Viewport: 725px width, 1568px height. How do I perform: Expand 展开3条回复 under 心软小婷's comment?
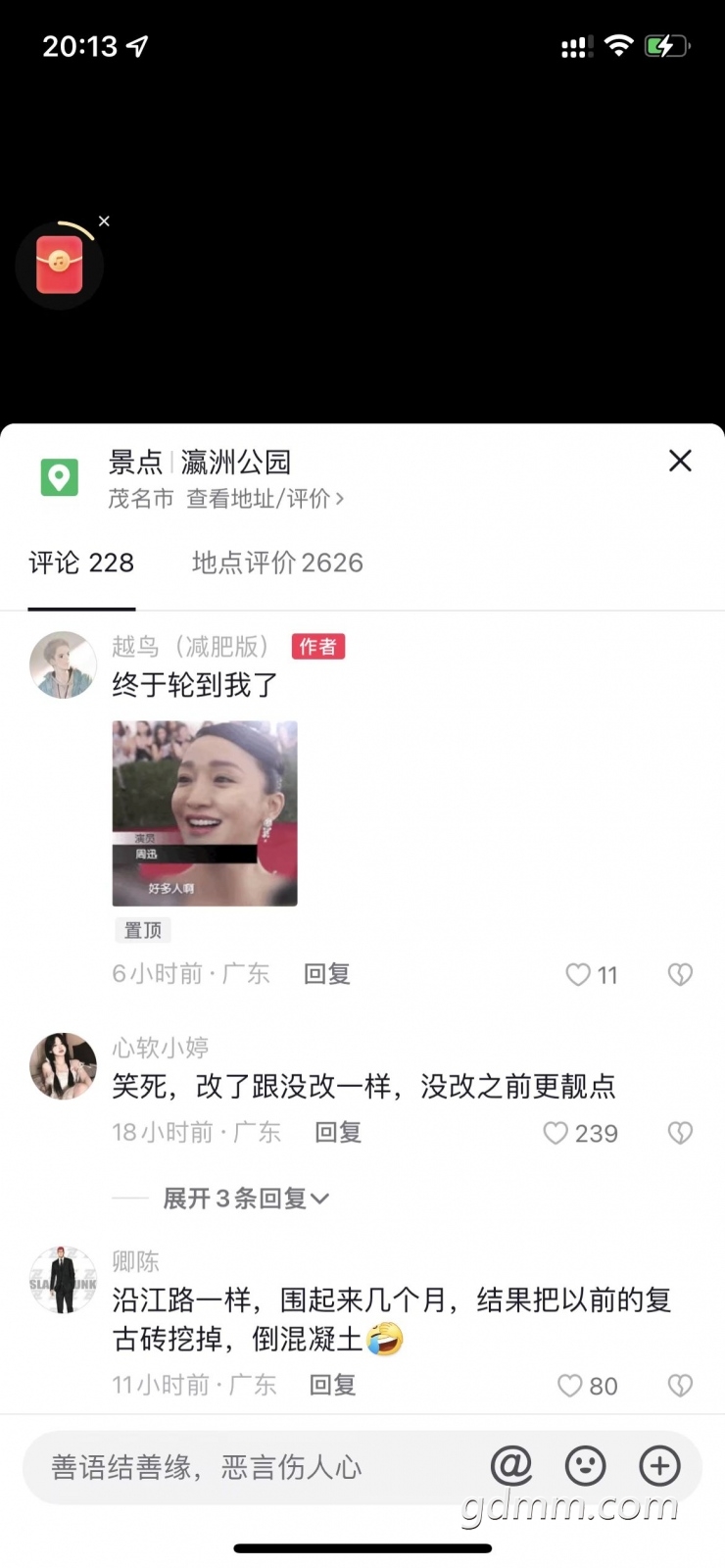[245, 1199]
